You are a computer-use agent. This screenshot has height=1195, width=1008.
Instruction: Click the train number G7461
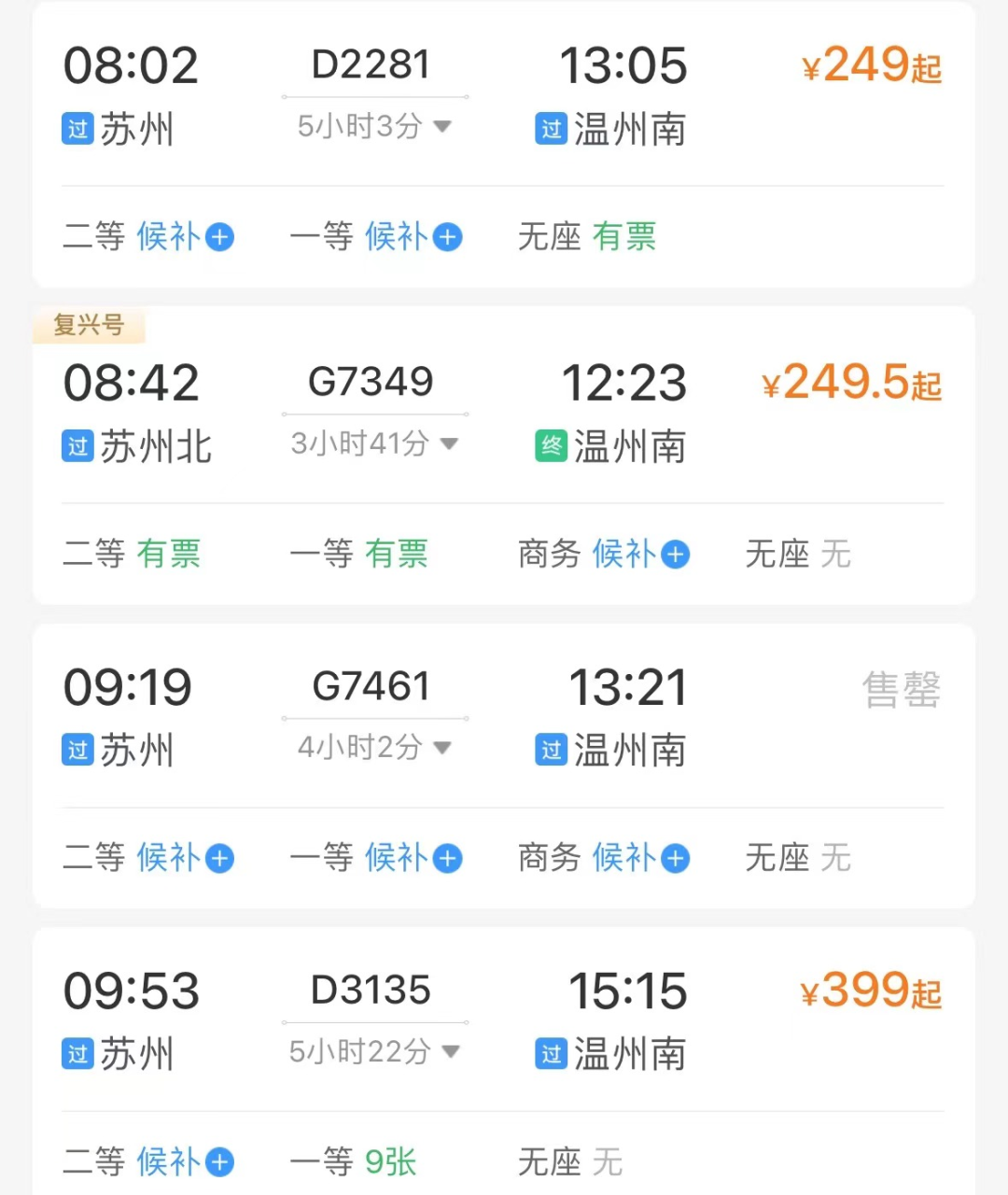(371, 686)
